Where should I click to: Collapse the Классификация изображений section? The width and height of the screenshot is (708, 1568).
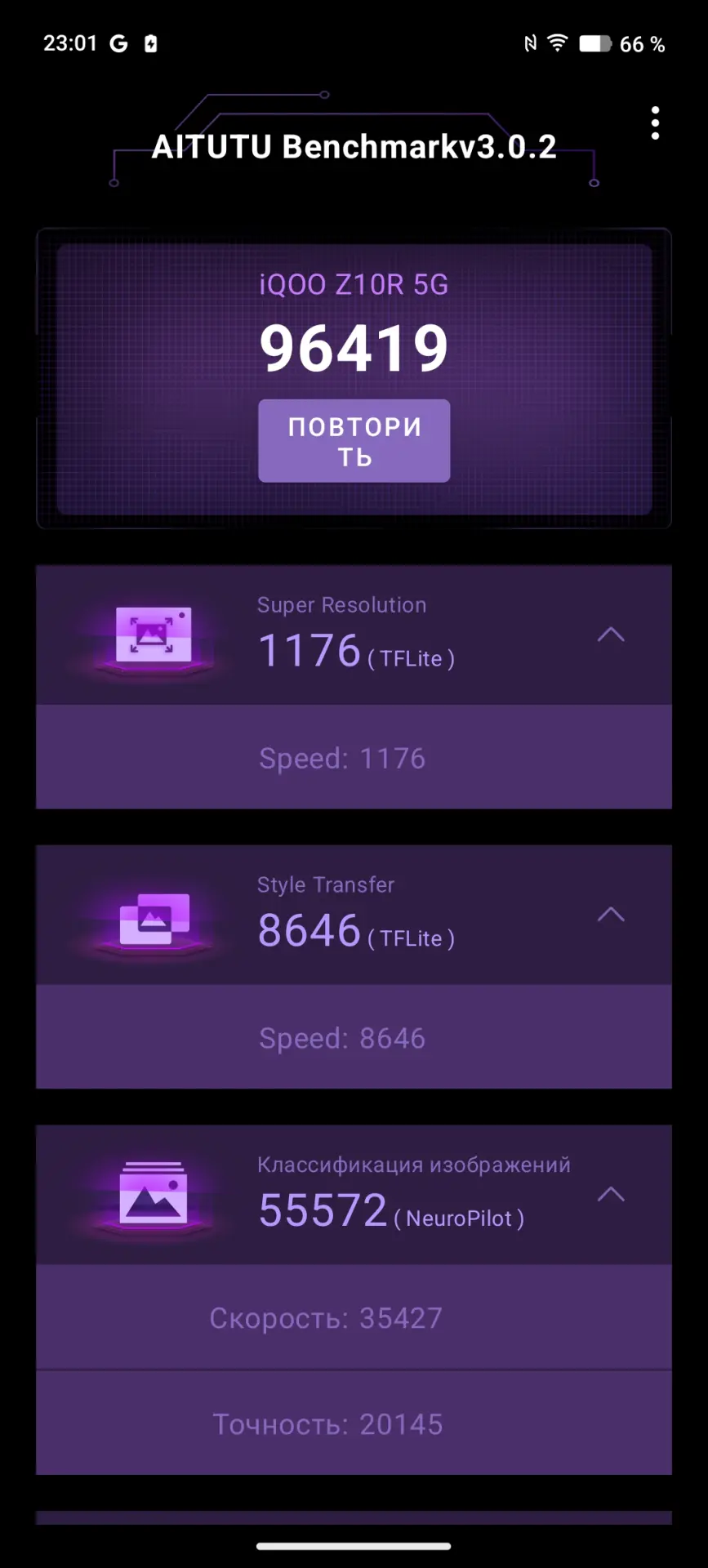tap(611, 1195)
